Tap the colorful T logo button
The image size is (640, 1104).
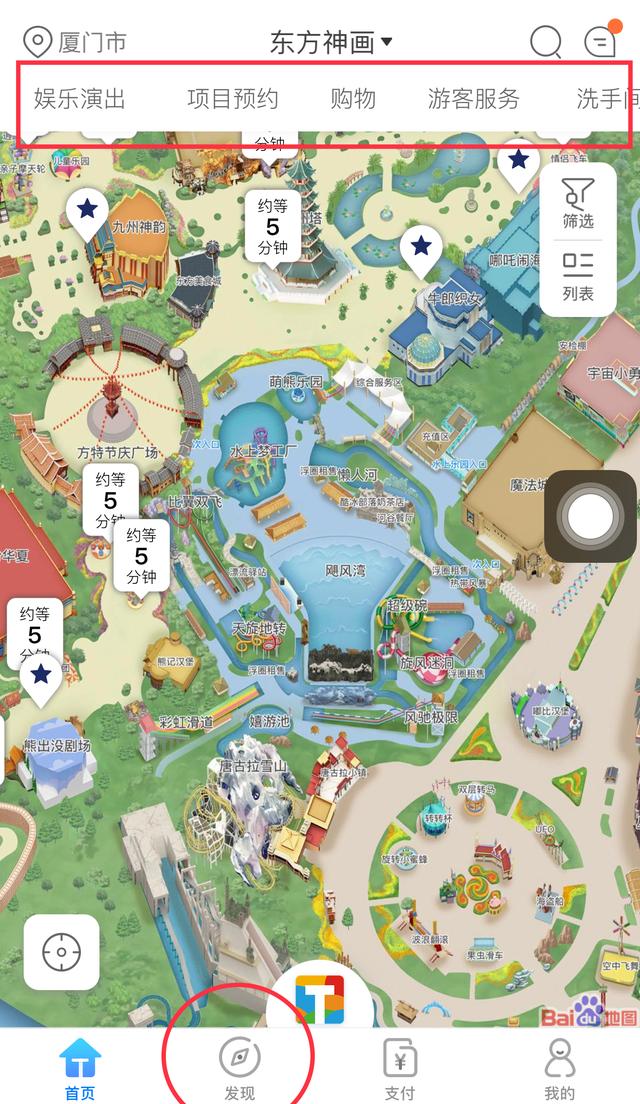320,995
